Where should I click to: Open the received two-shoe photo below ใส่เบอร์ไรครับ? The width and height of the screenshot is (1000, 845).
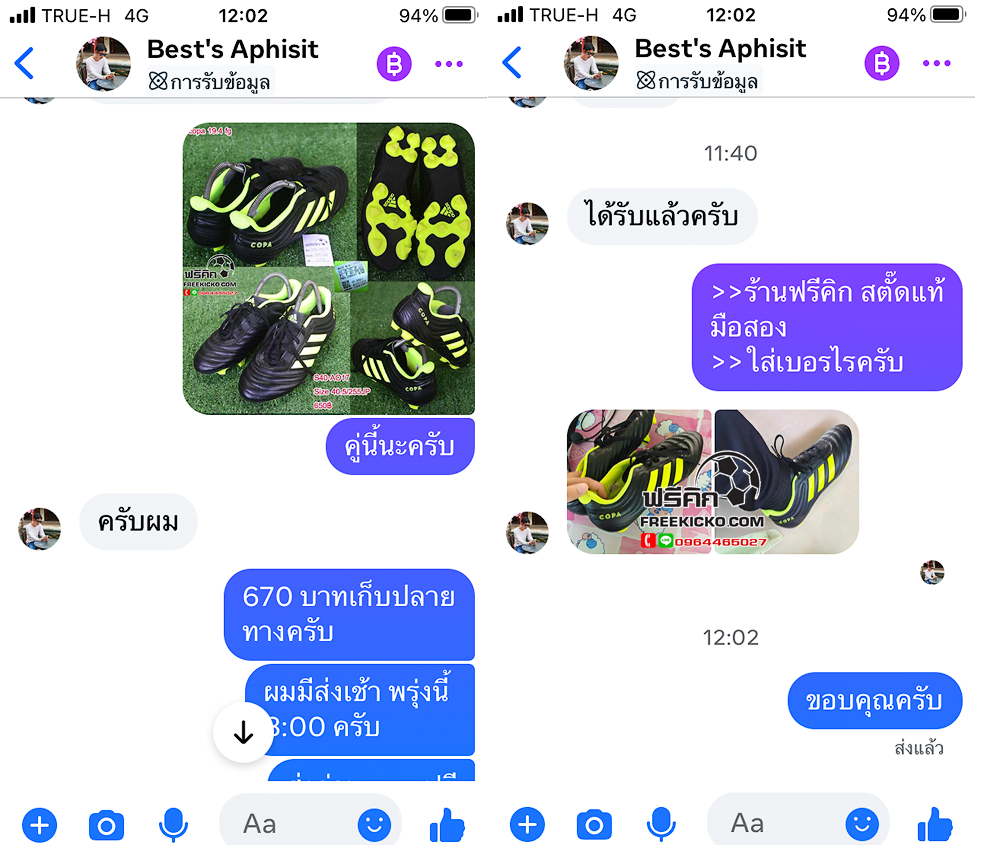(x=712, y=481)
